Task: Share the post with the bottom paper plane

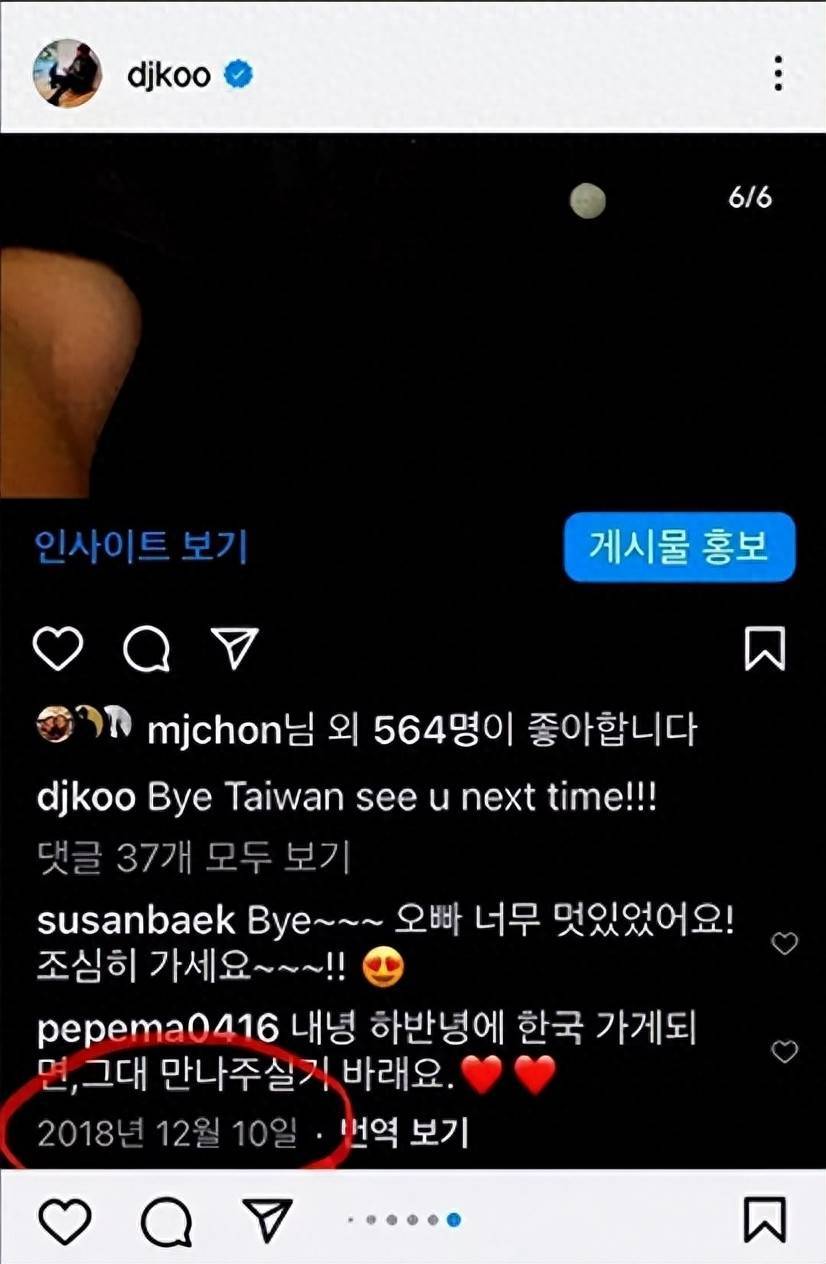Action: 267,1220
